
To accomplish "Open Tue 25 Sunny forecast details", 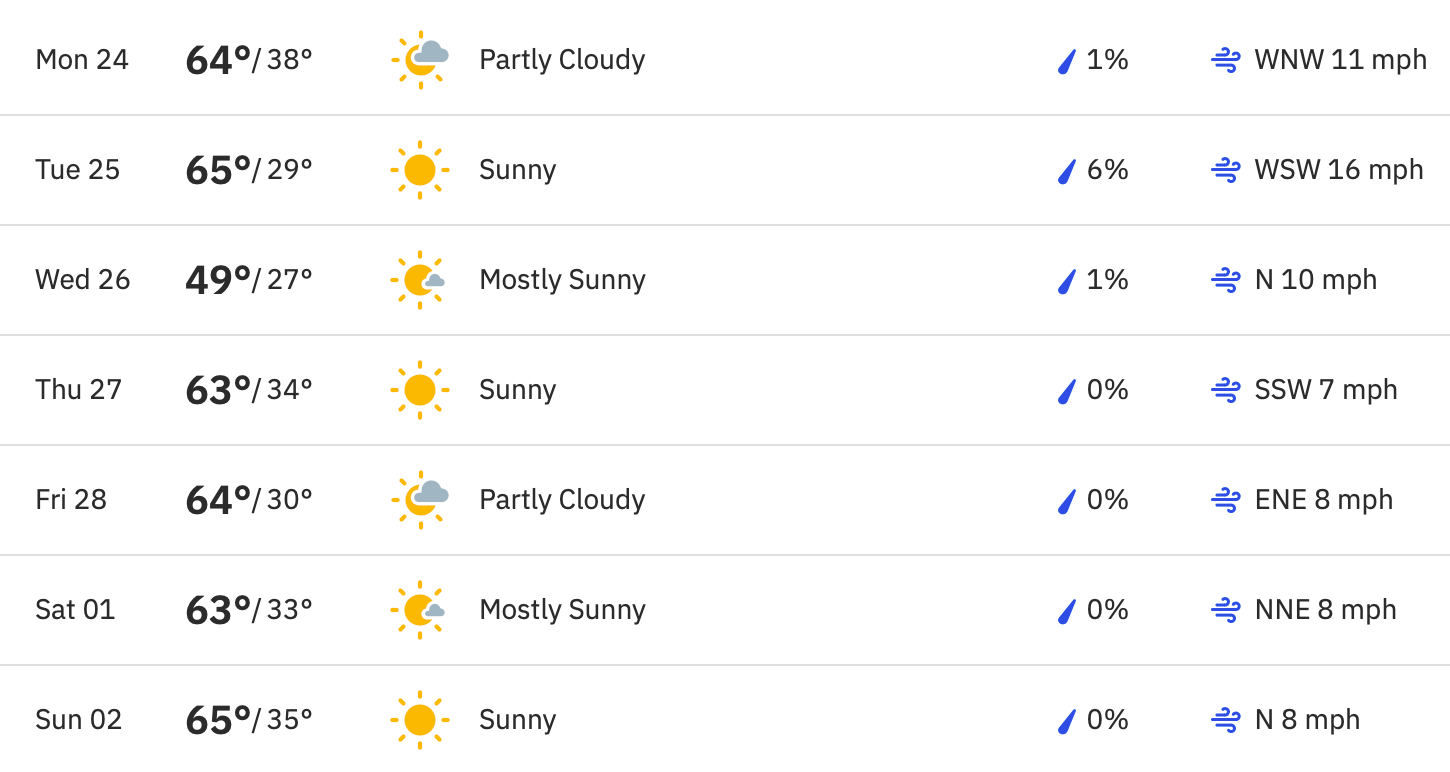I will pyautogui.click(x=725, y=170).
